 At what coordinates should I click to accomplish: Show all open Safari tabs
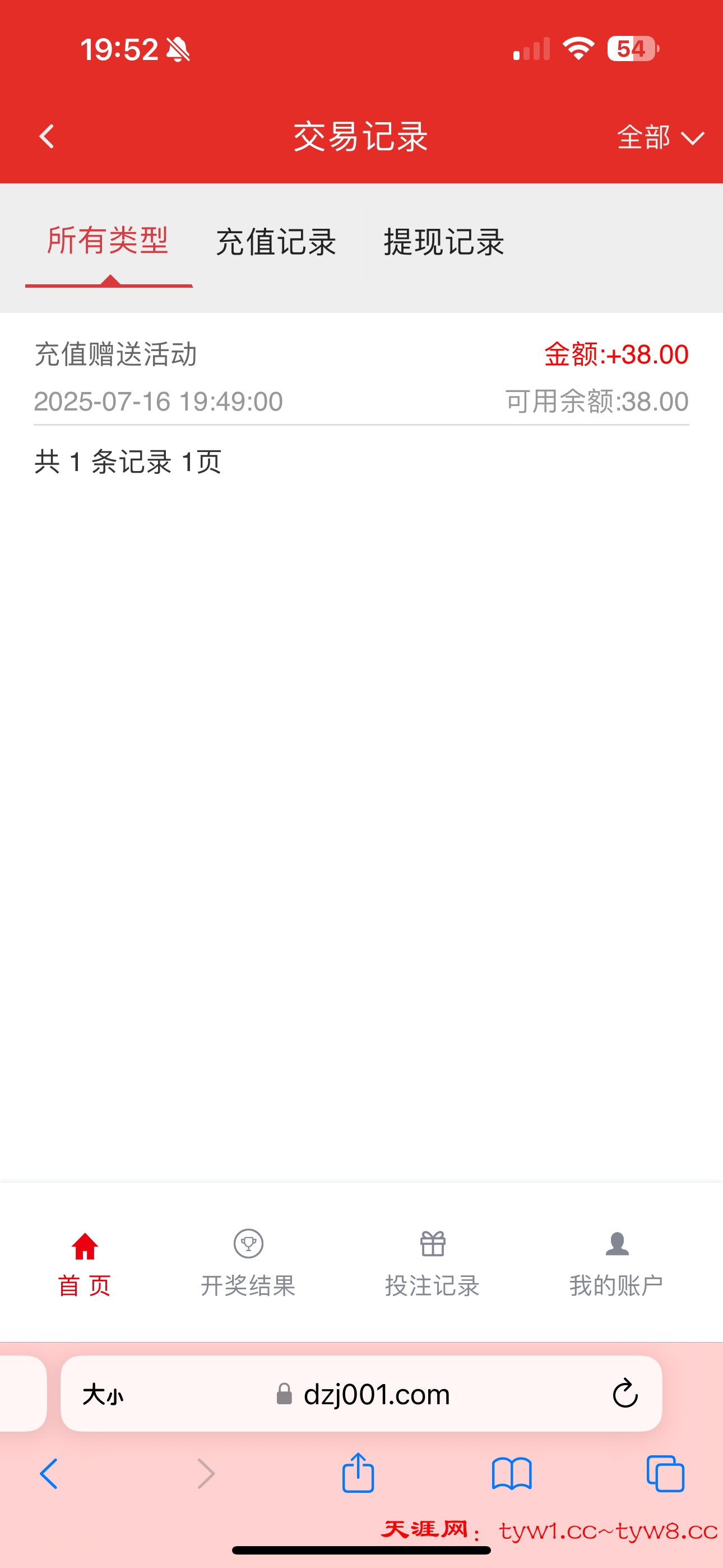665,1474
